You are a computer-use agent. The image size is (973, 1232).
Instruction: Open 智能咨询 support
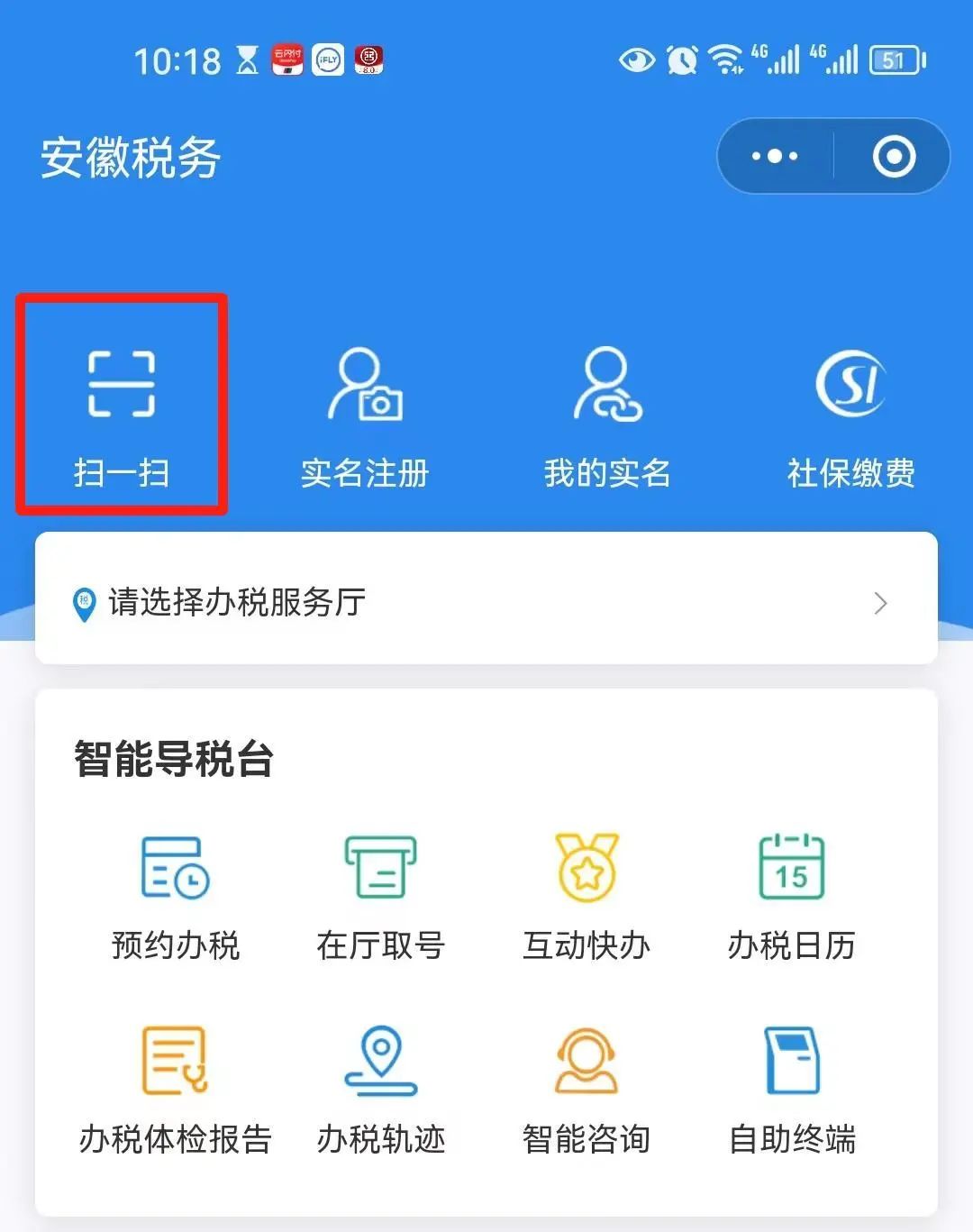click(587, 1087)
